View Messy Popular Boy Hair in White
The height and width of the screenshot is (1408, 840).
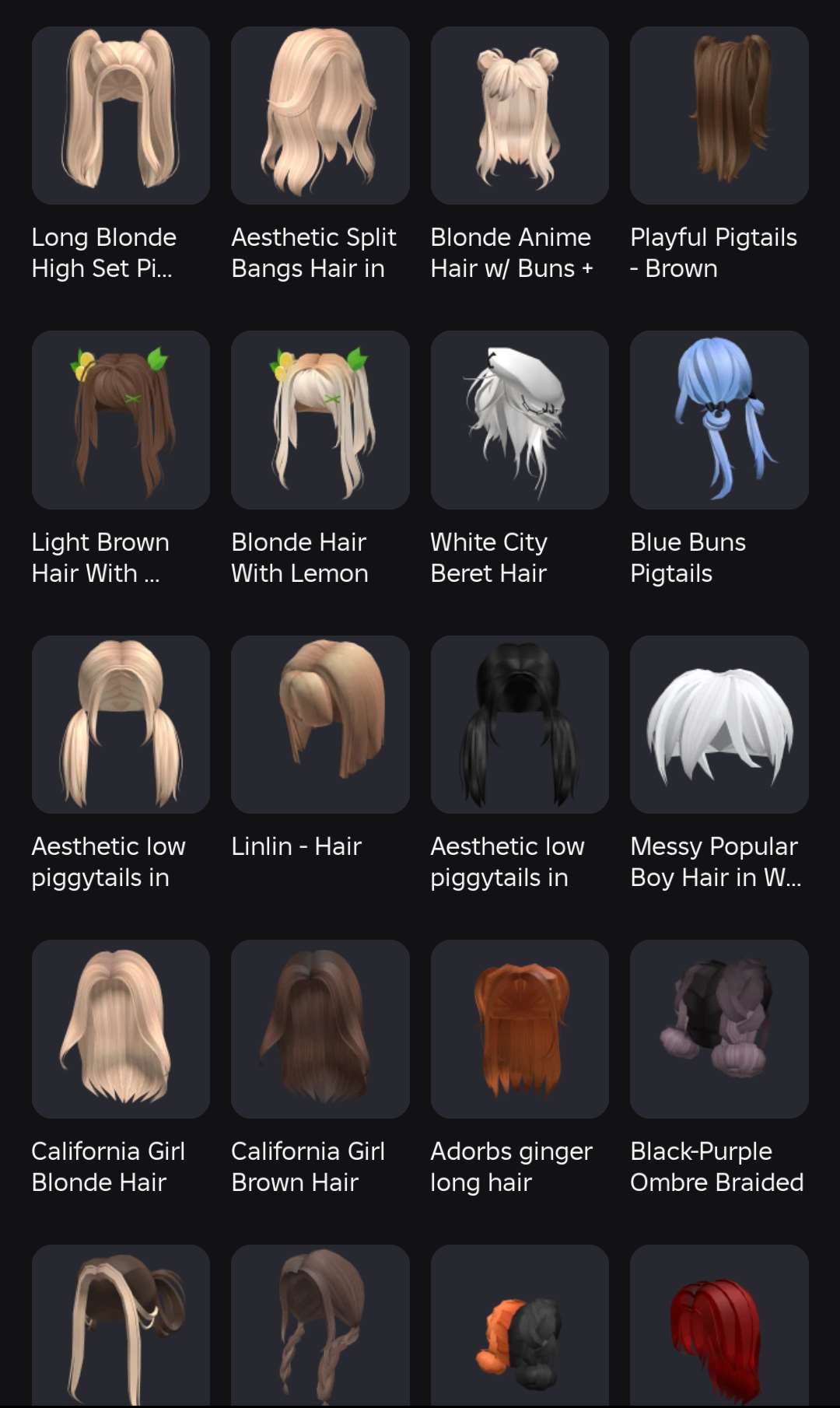719,724
